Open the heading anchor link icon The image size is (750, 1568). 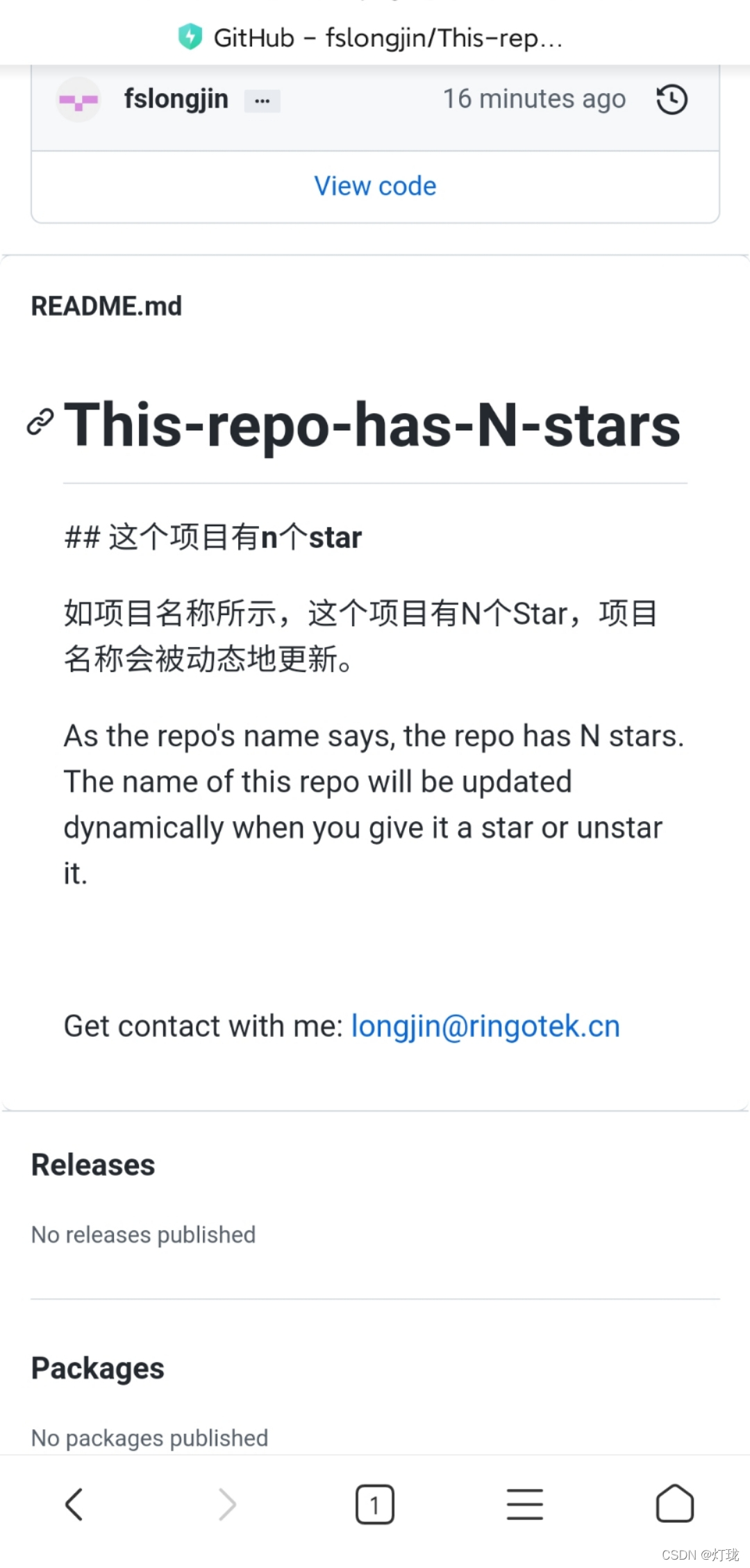point(40,422)
